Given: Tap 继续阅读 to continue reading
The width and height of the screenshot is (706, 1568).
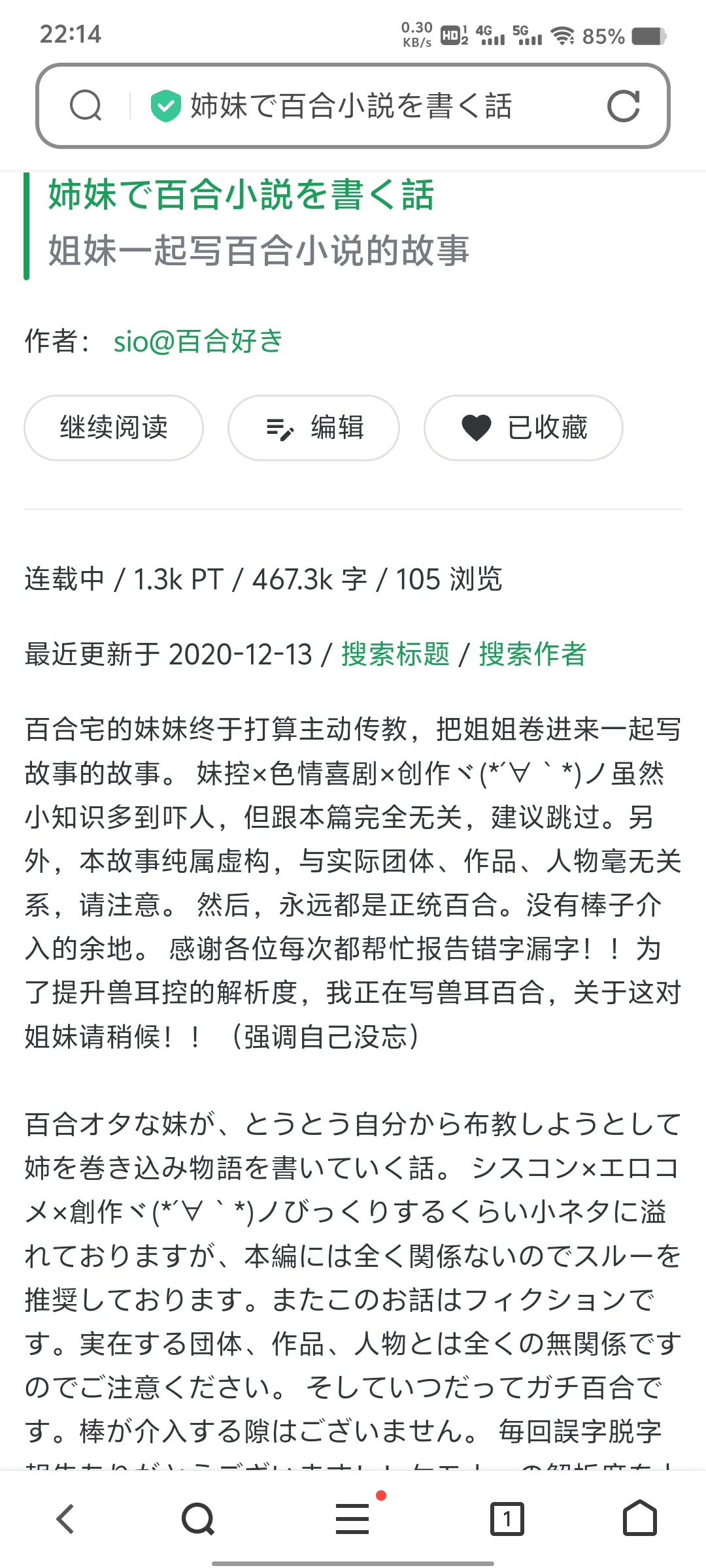Looking at the screenshot, I should [114, 428].
